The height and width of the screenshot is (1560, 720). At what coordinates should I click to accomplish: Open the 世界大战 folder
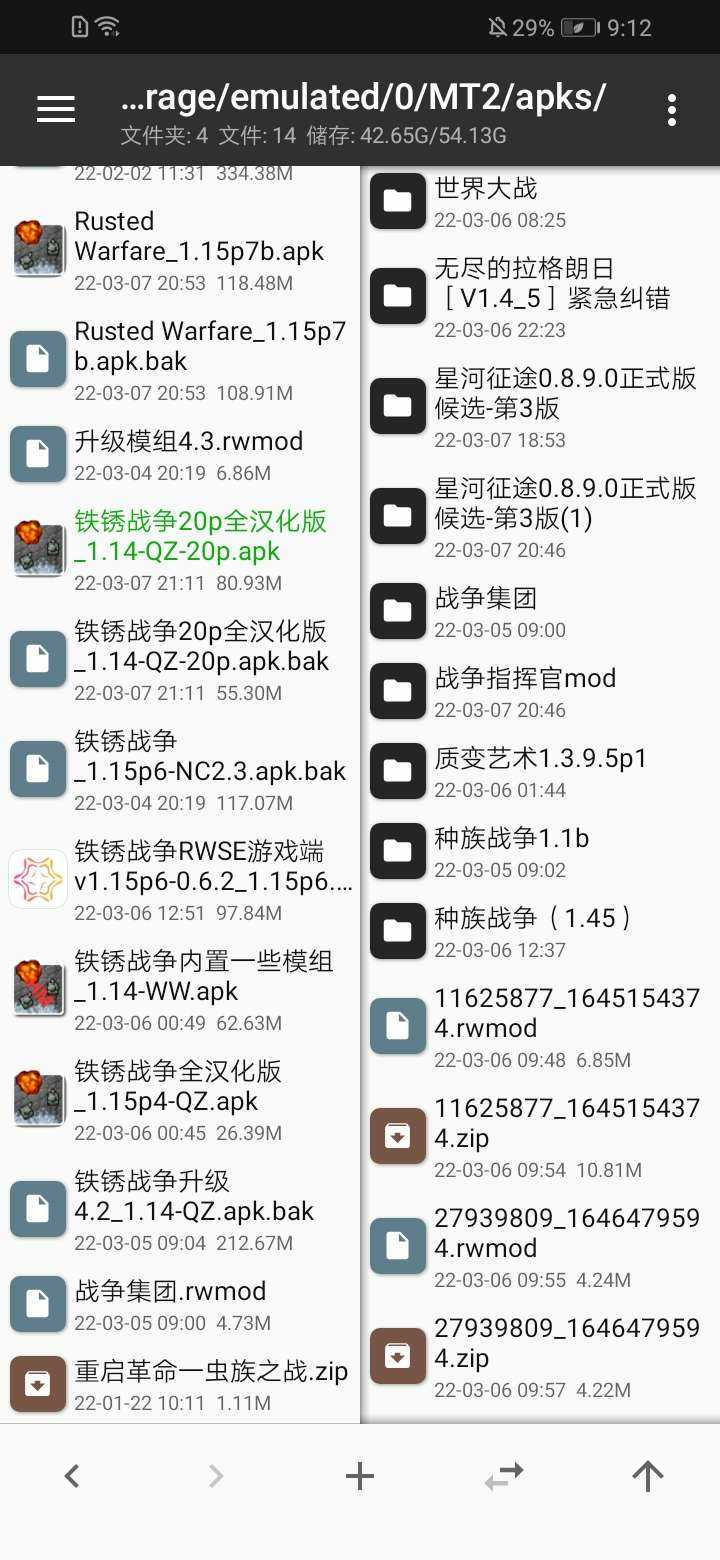(x=540, y=202)
